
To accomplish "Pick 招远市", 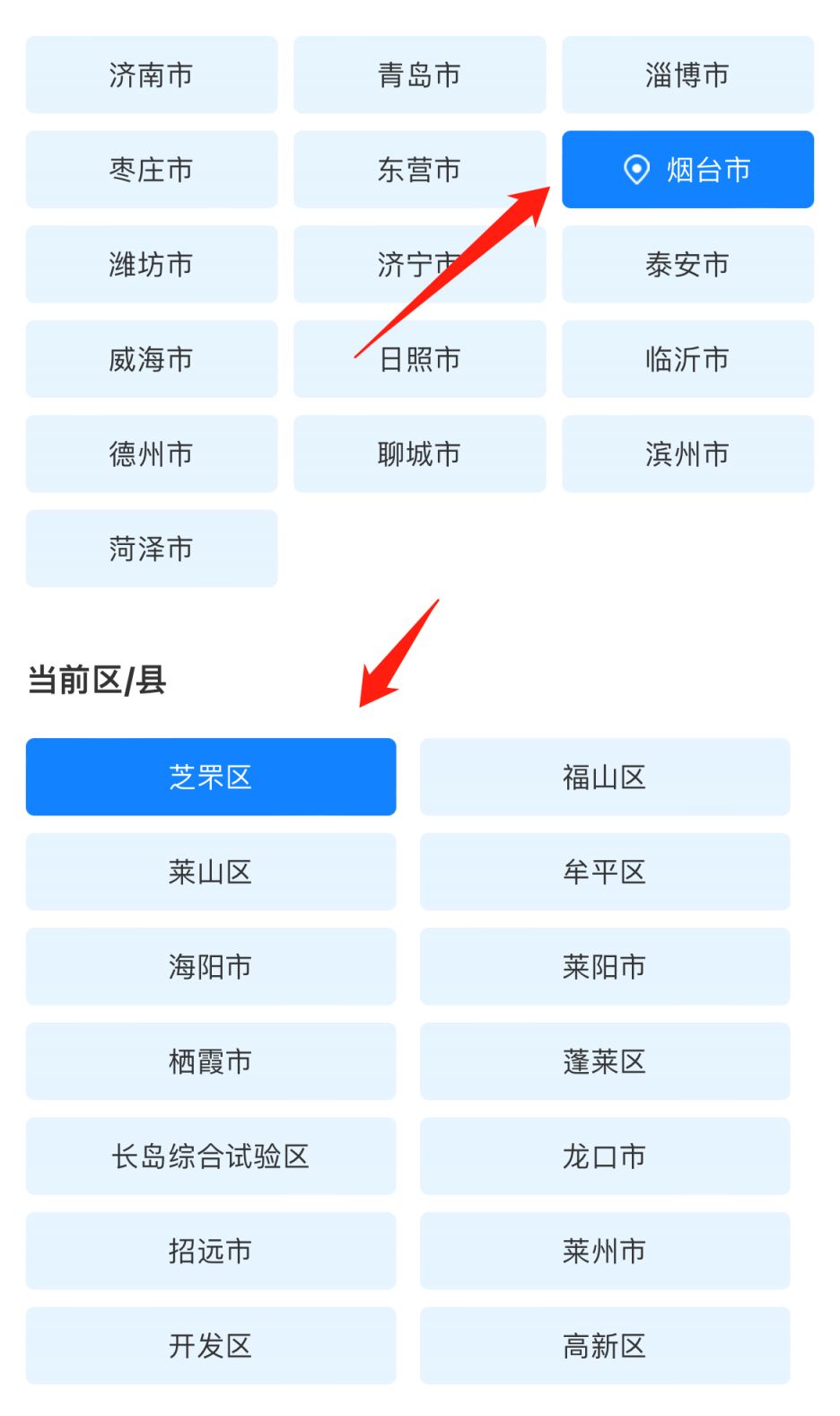I will tap(211, 1251).
